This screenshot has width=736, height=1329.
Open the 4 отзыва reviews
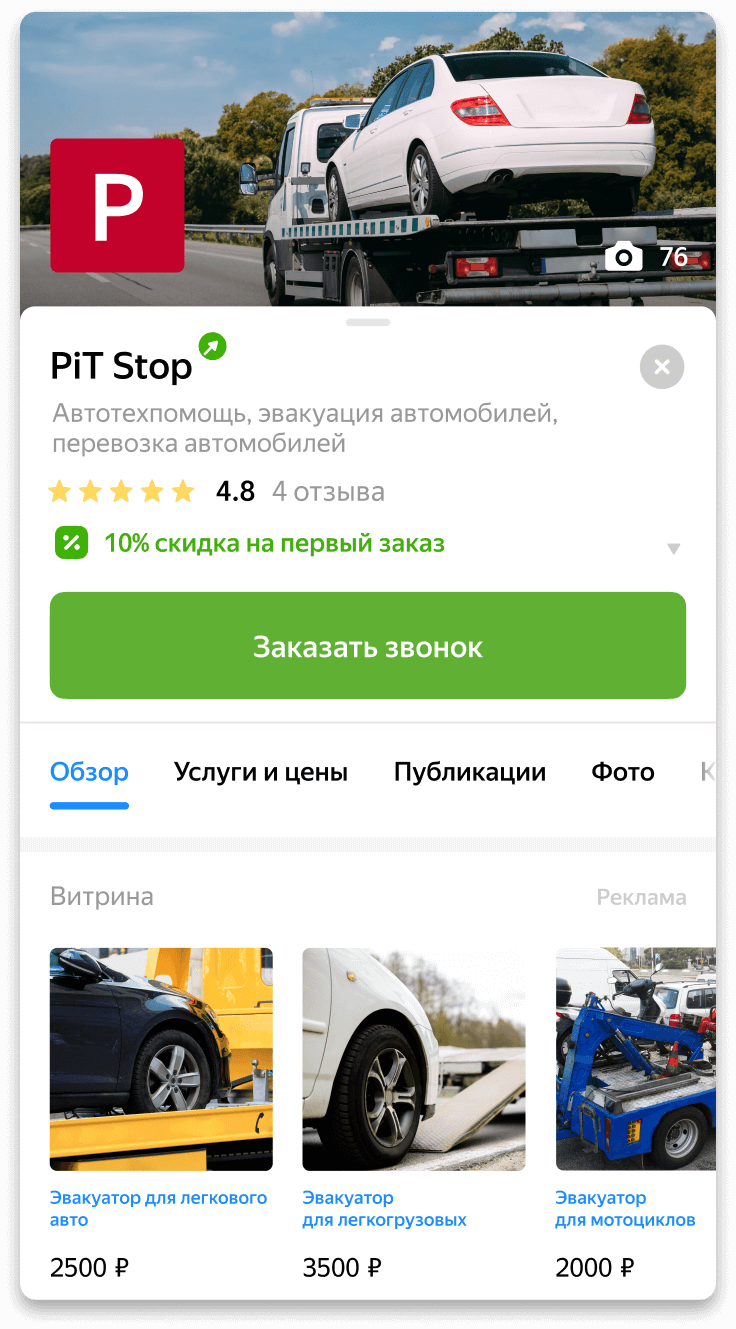328,492
